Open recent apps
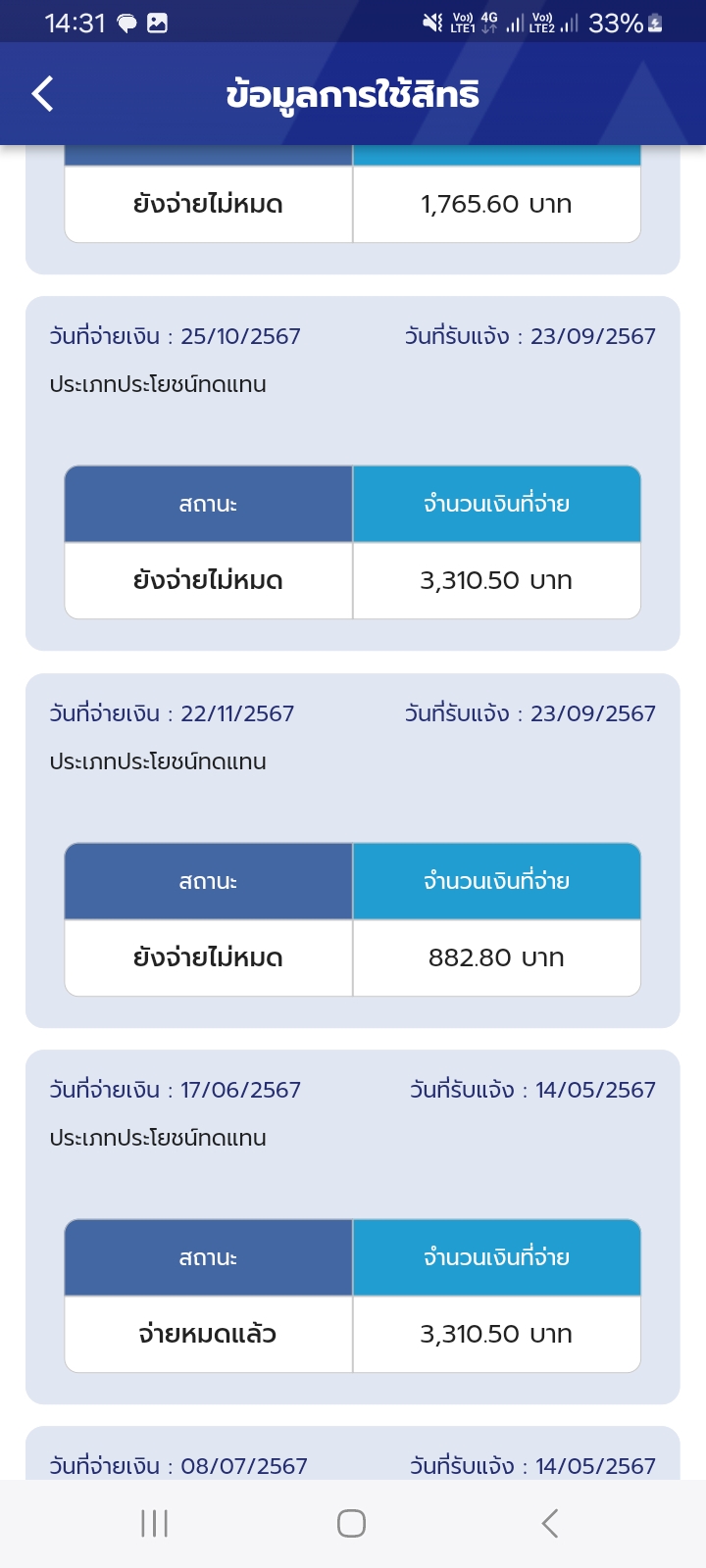This screenshot has width=706, height=1568. tap(155, 1523)
